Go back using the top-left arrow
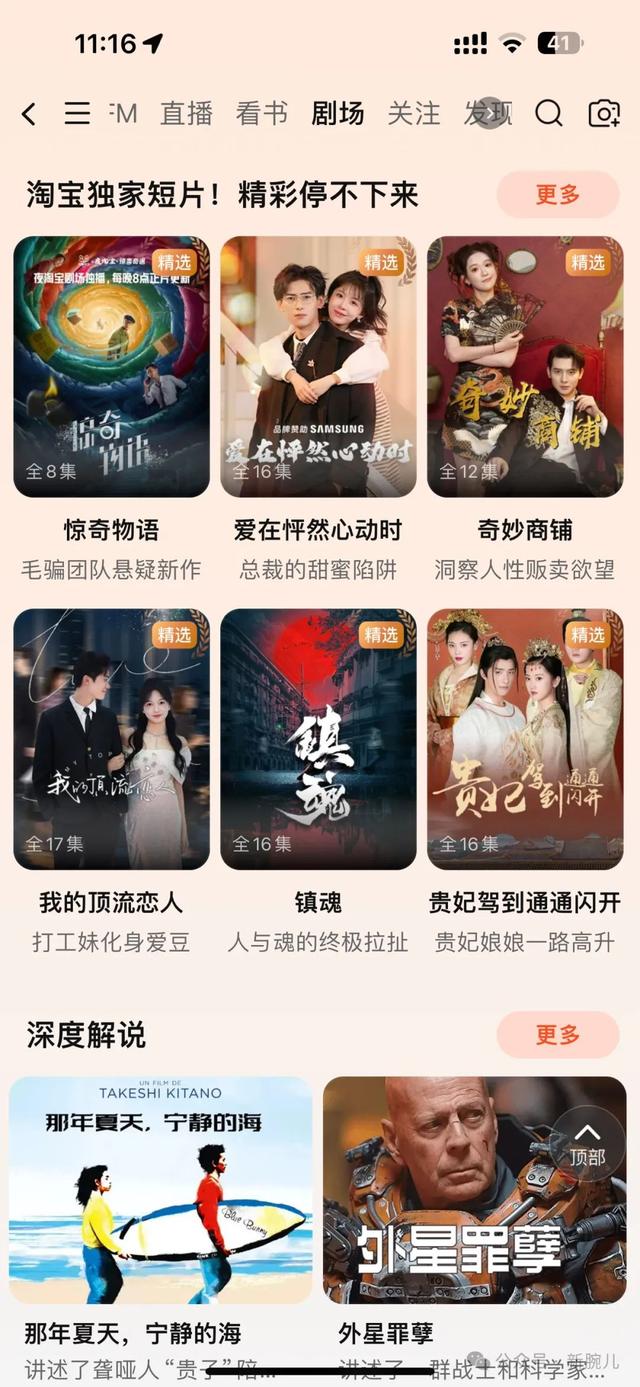This screenshot has height=1387, width=640. (29, 114)
